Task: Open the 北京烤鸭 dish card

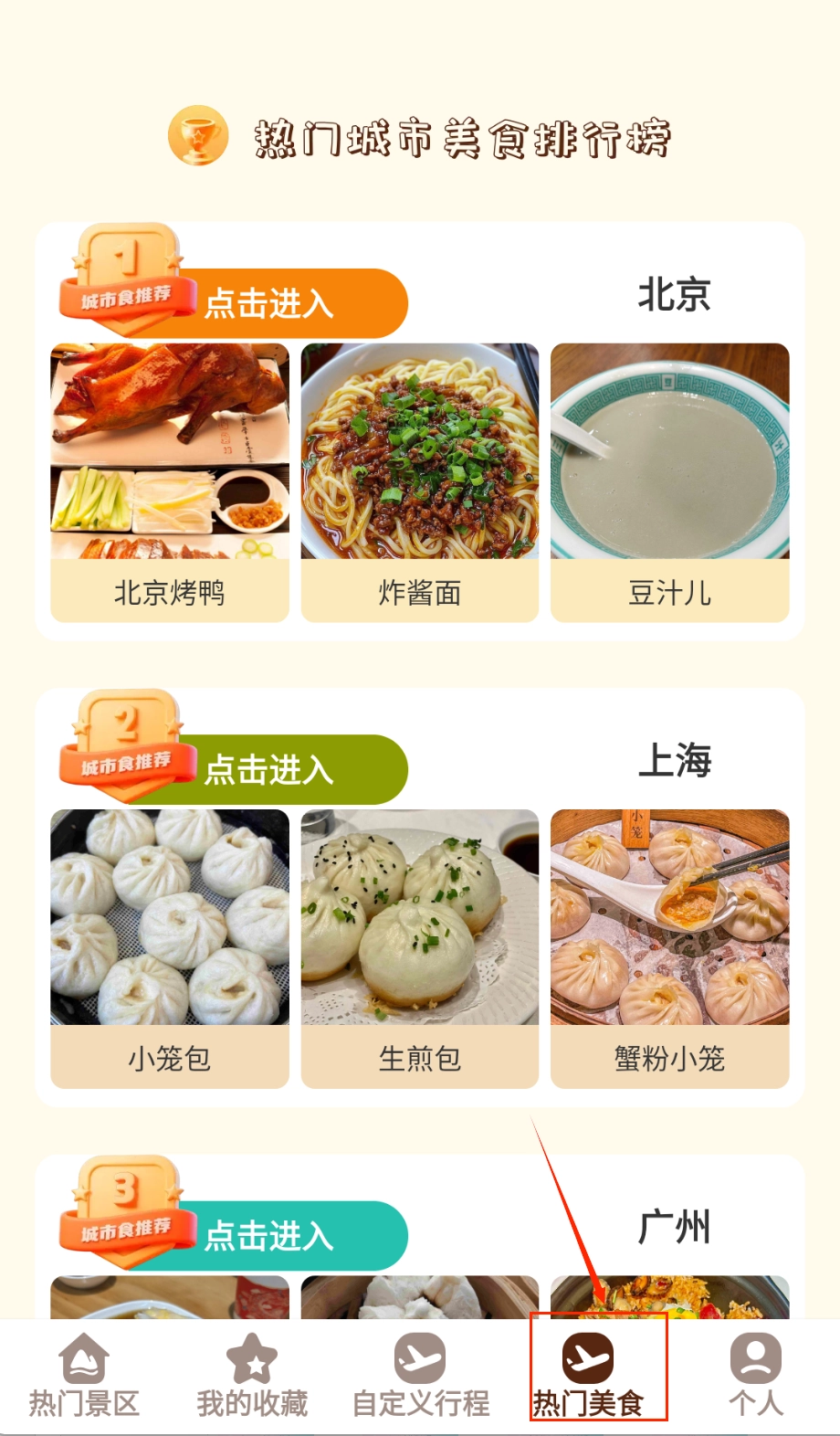Action: point(170,482)
